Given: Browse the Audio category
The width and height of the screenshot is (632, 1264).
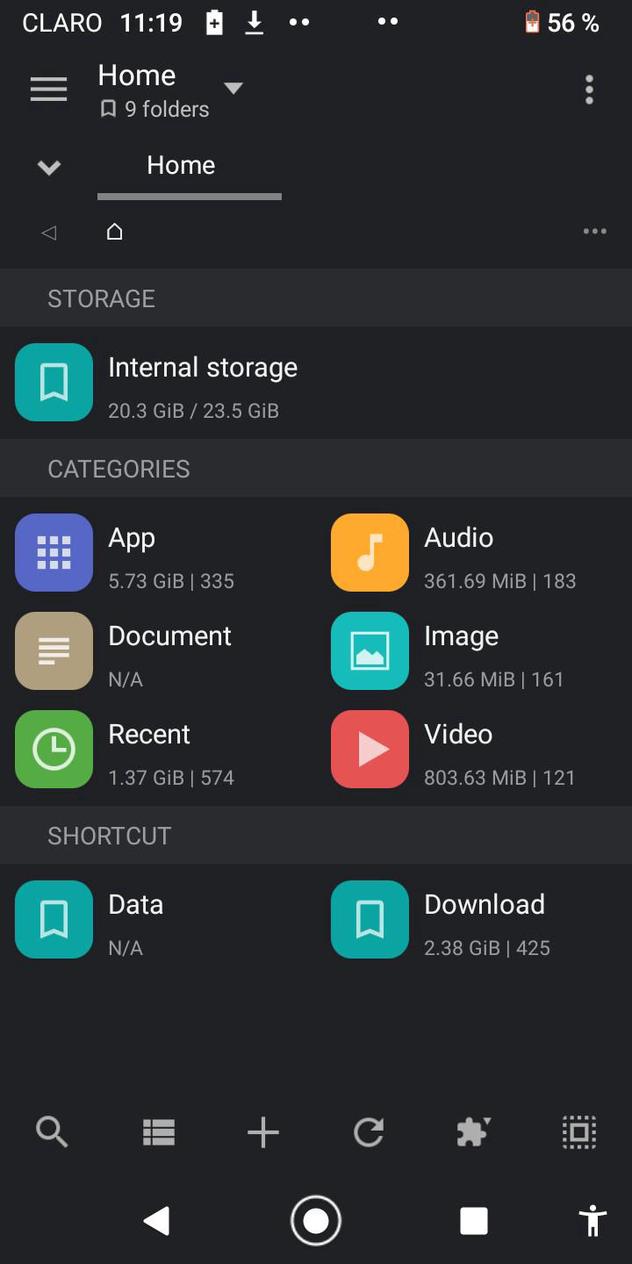Looking at the screenshot, I should click(456, 553).
